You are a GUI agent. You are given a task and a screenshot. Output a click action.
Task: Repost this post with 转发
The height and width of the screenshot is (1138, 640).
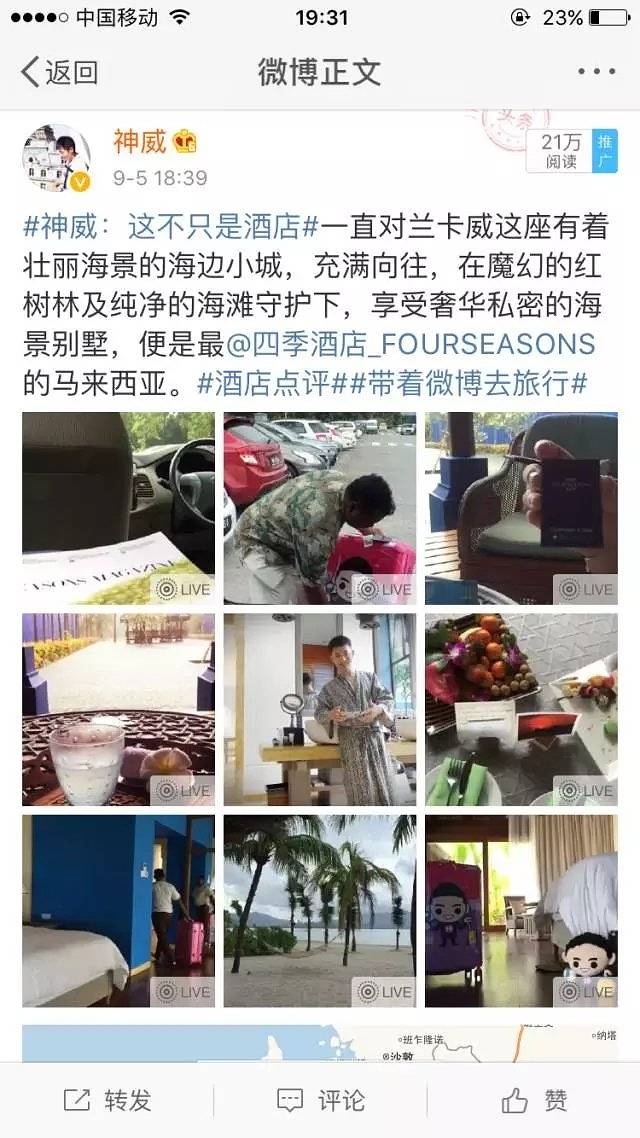click(107, 1101)
